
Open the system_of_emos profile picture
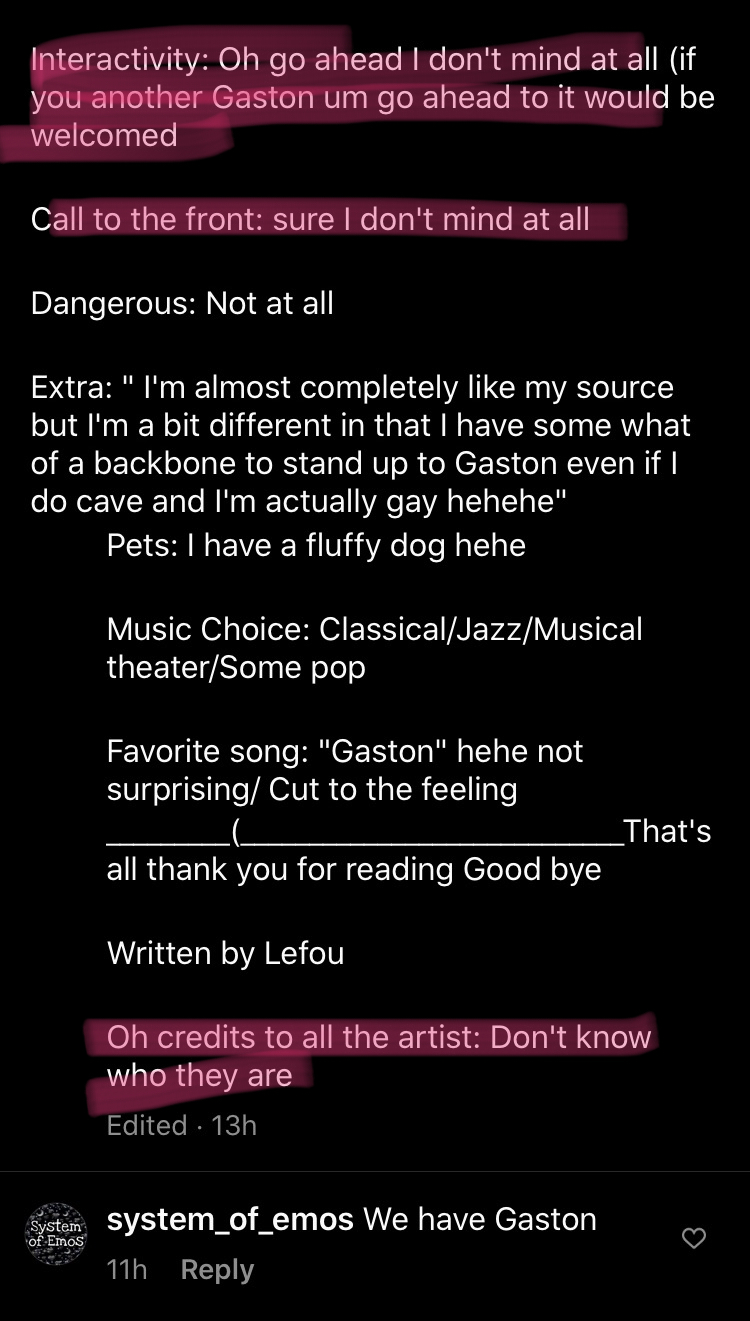coord(54,1234)
